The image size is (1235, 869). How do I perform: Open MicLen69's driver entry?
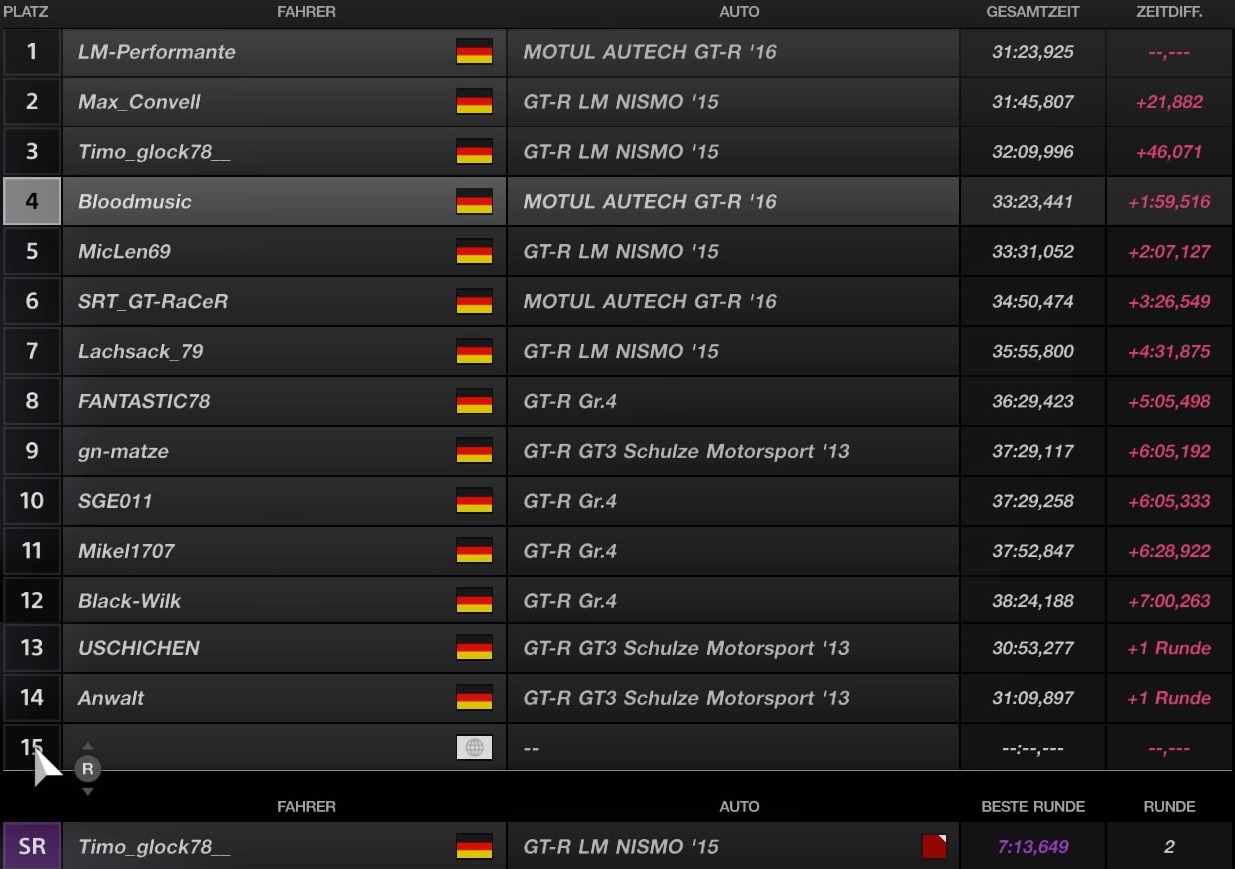[125, 252]
